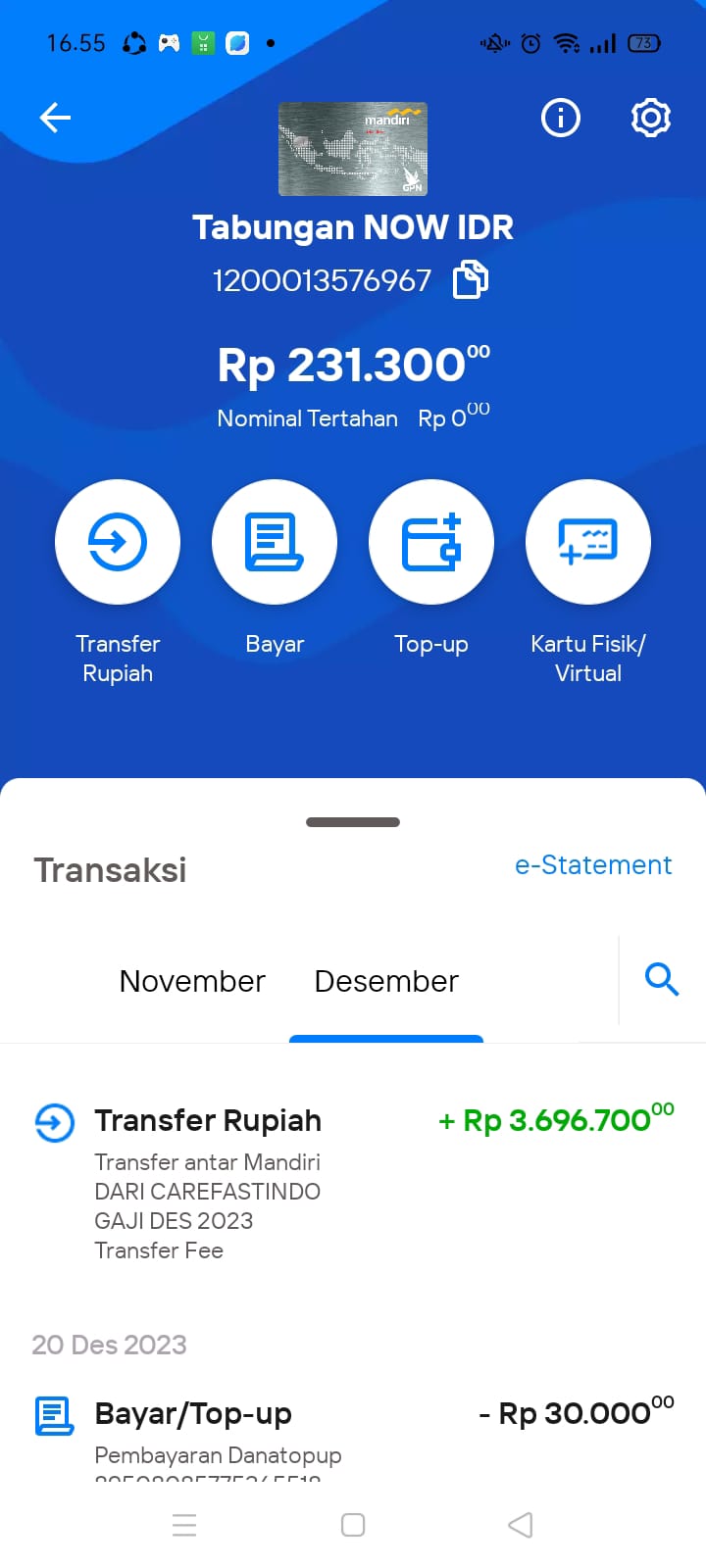Tap the system back button

click(x=521, y=1525)
